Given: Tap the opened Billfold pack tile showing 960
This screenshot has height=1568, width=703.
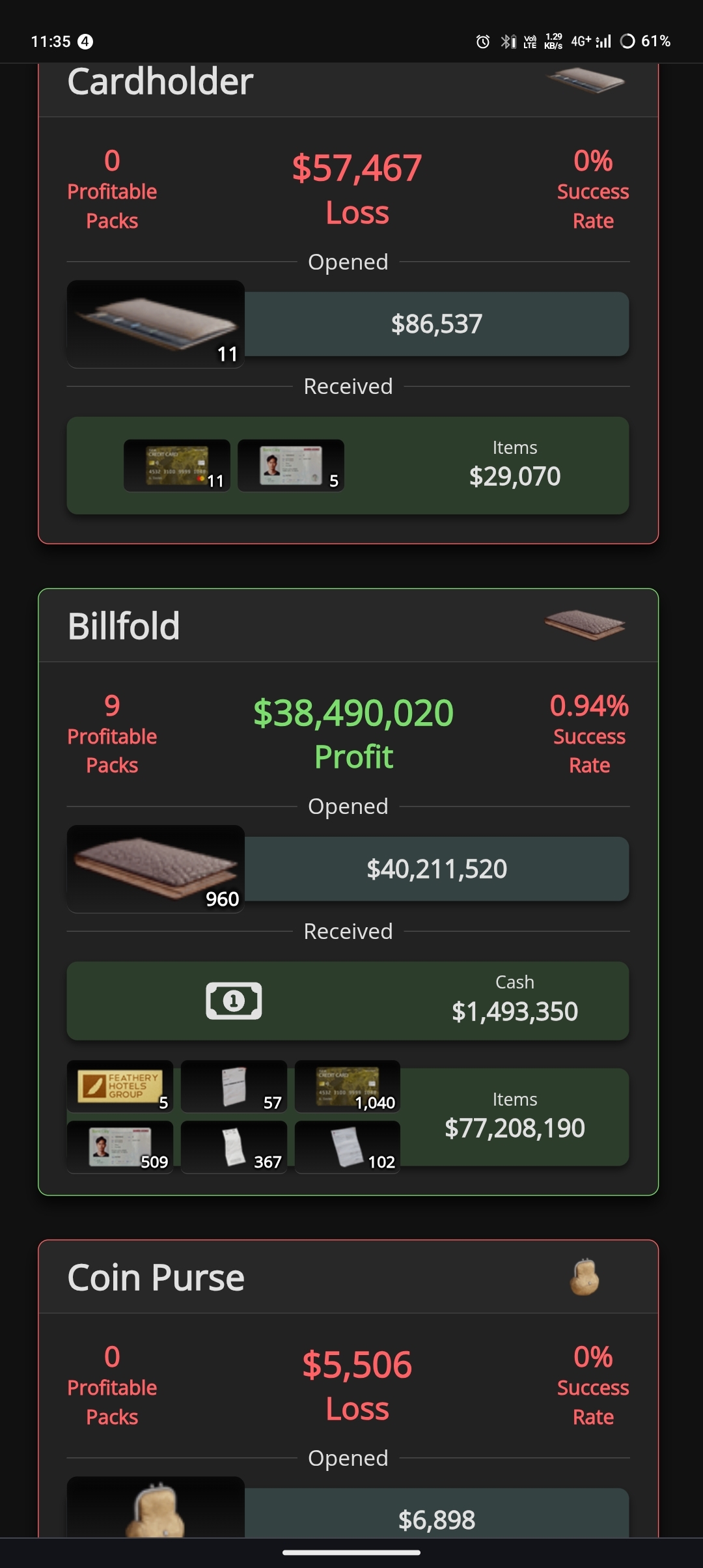Looking at the screenshot, I should 156,869.
